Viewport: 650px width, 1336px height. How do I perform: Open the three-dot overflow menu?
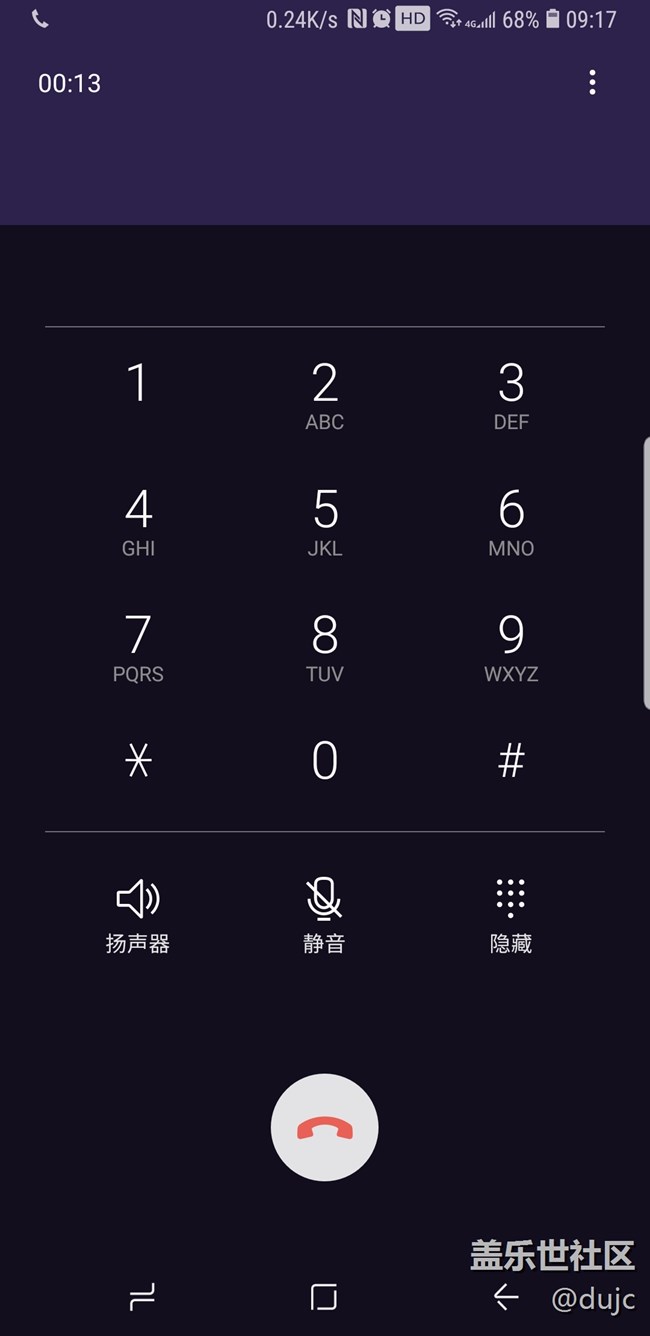[x=592, y=83]
